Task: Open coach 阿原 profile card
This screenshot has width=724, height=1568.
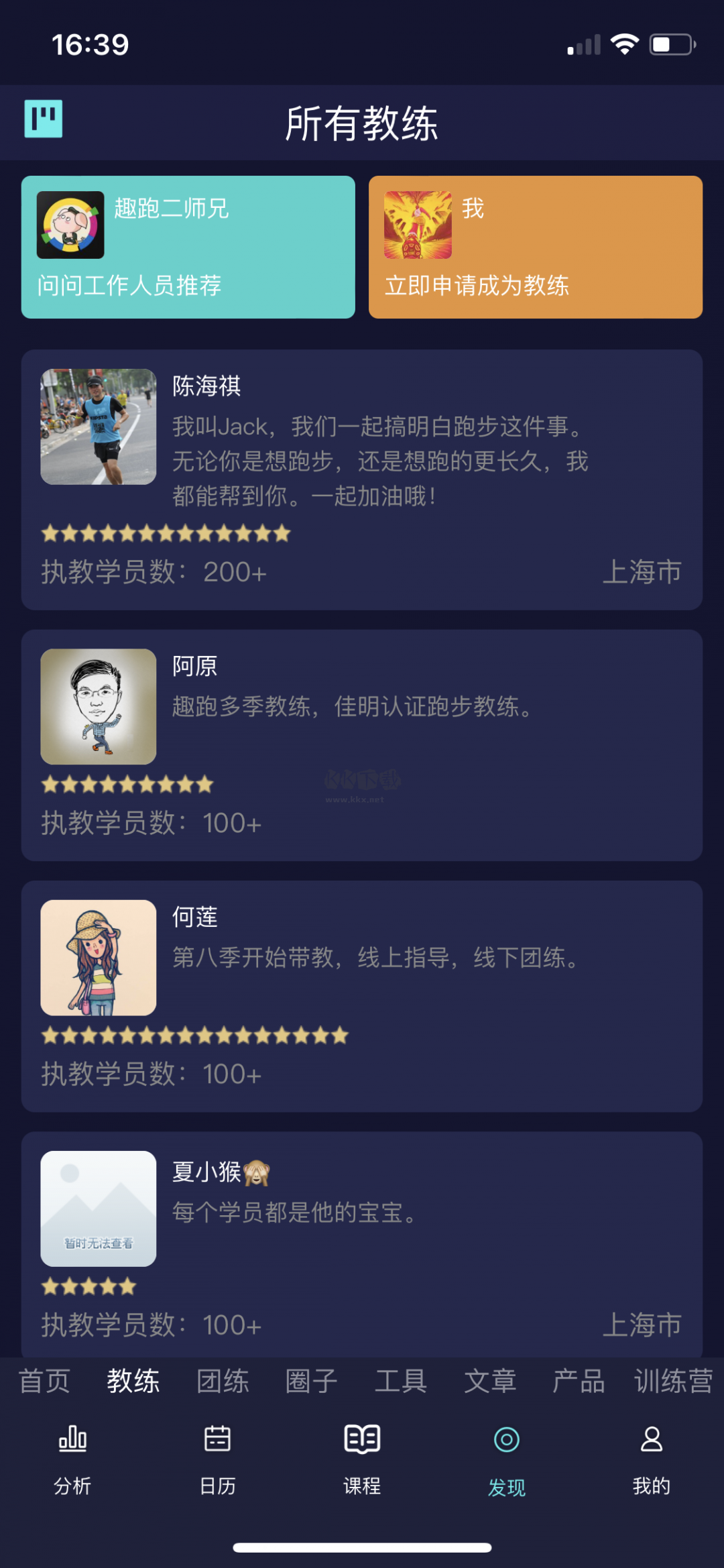Action: click(362, 738)
